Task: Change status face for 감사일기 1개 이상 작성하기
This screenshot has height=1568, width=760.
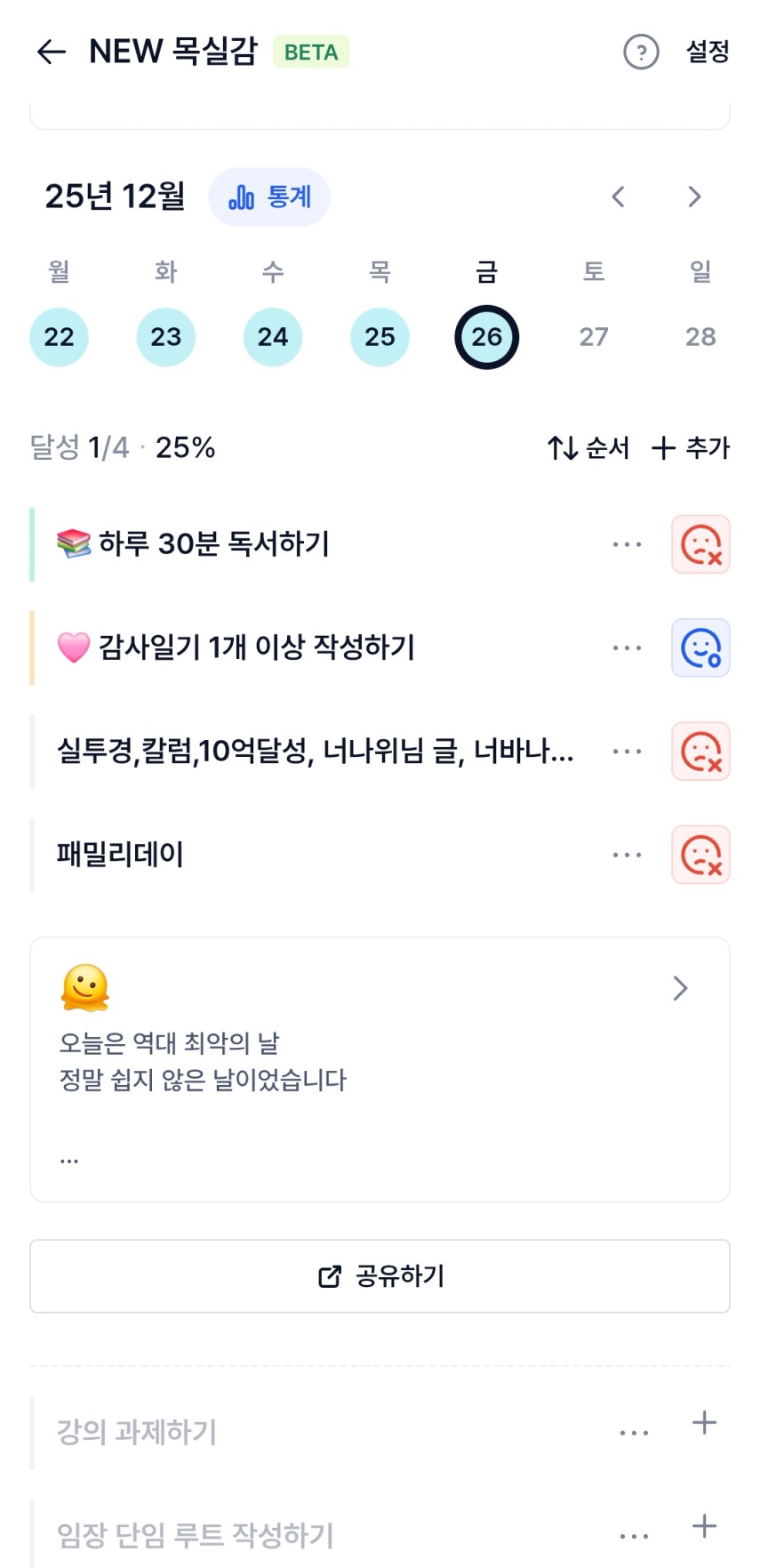Action: [700, 647]
